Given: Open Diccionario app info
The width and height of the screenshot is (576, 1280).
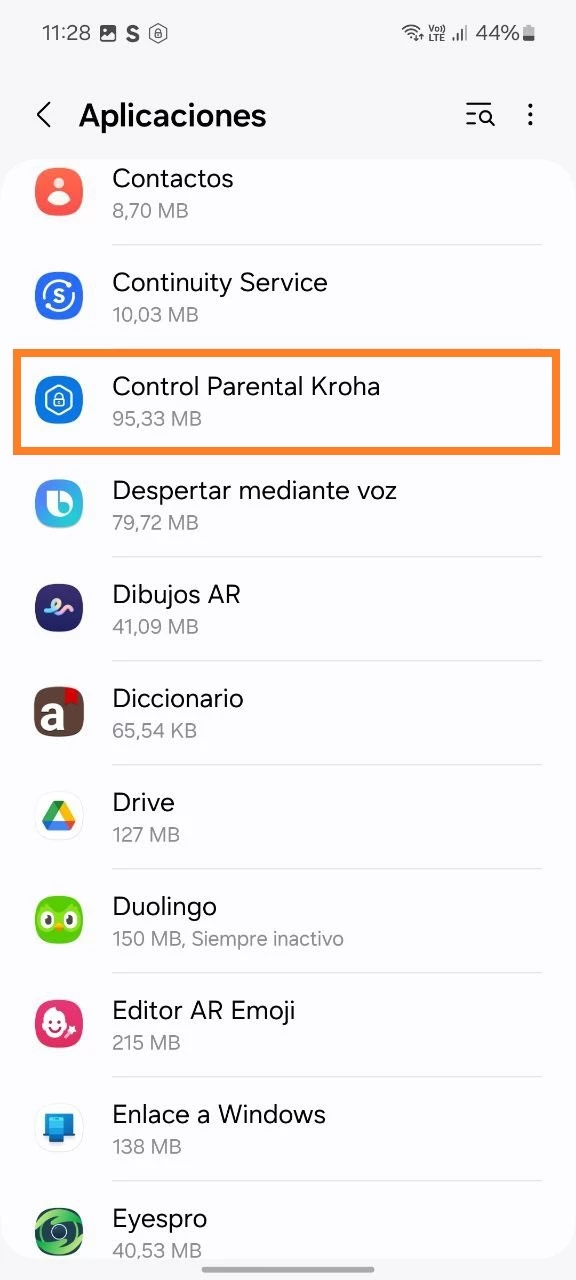Looking at the screenshot, I should click(288, 713).
